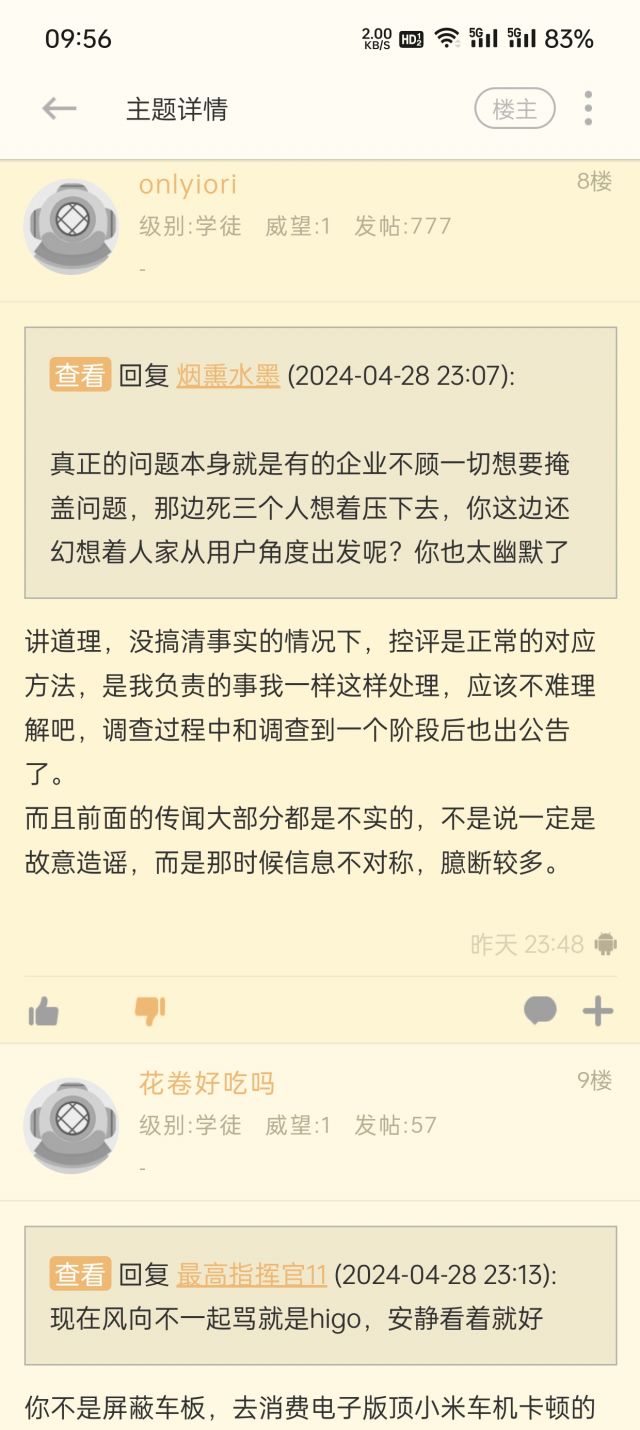This screenshot has width=640, height=1430.
Task: Tap username 花卷好吃吗
Action: point(206,1083)
